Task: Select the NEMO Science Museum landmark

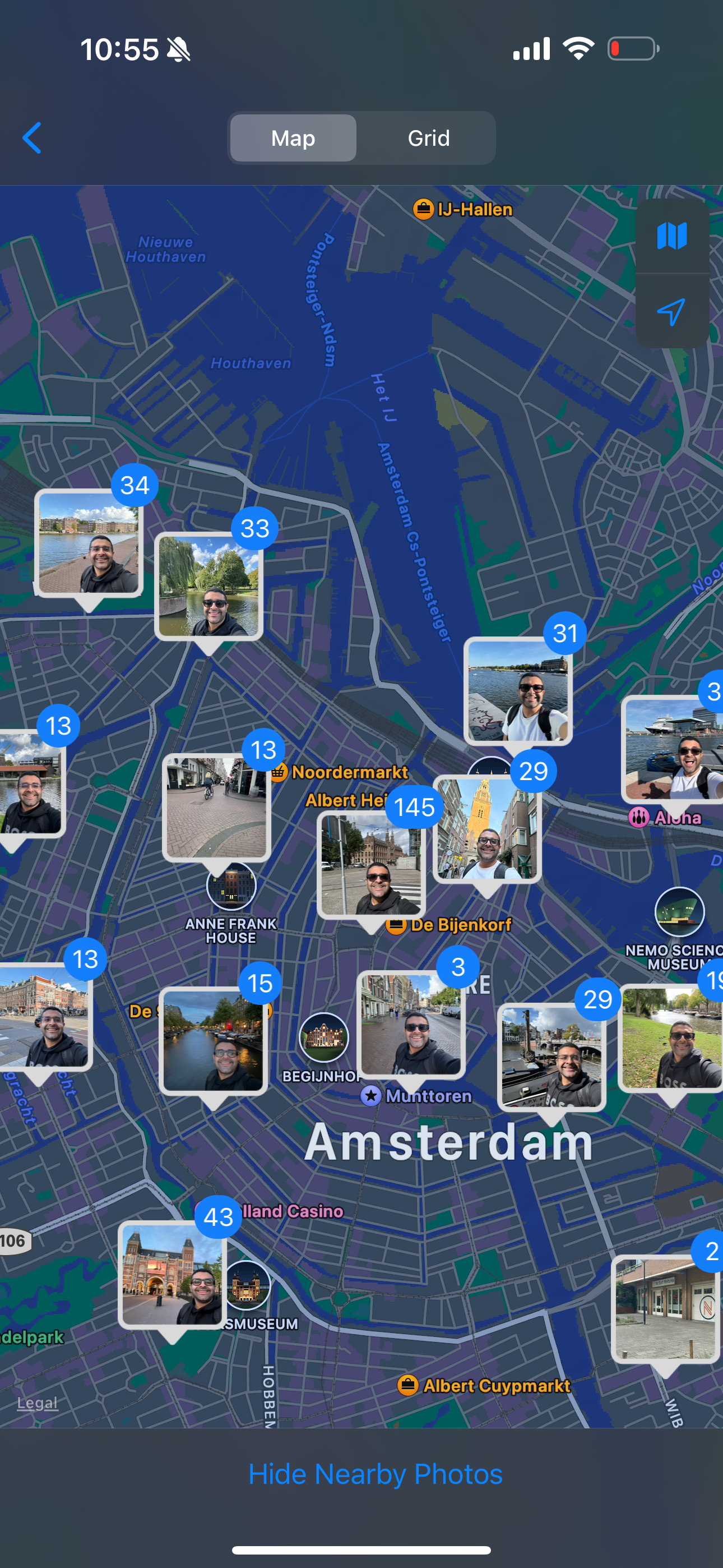Action: [x=679, y=912]
